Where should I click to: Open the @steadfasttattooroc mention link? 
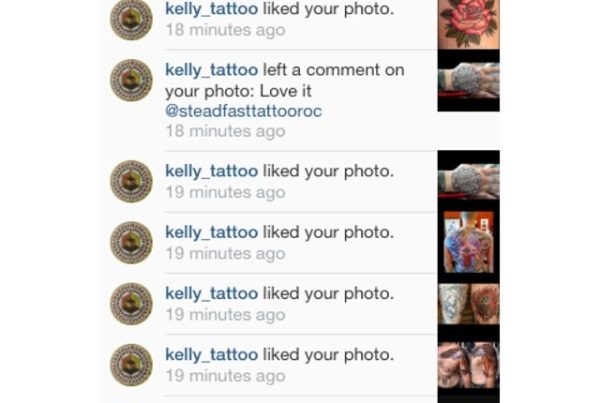[243, 111]
